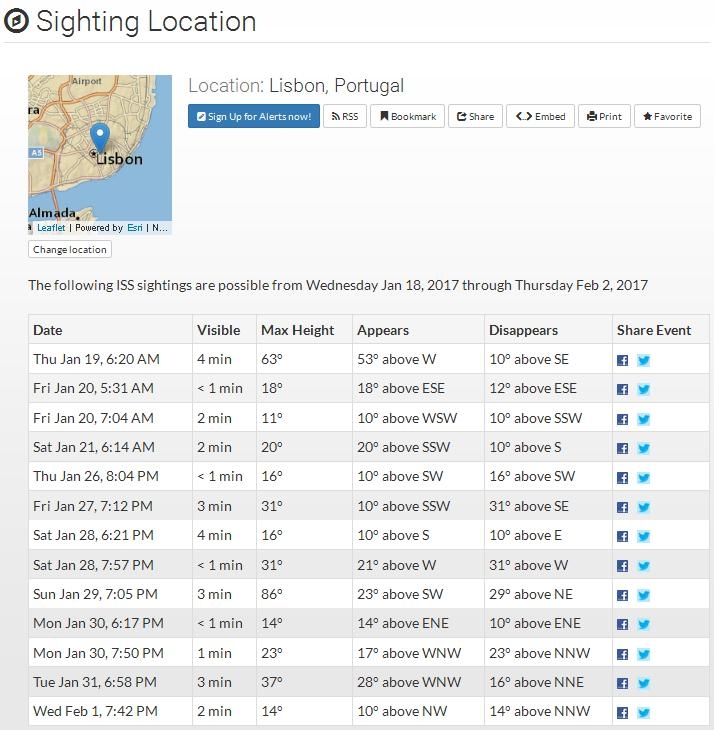This screenshot has height=730, width=714.
Task: Print the sightings list
Action: point(604,116)
